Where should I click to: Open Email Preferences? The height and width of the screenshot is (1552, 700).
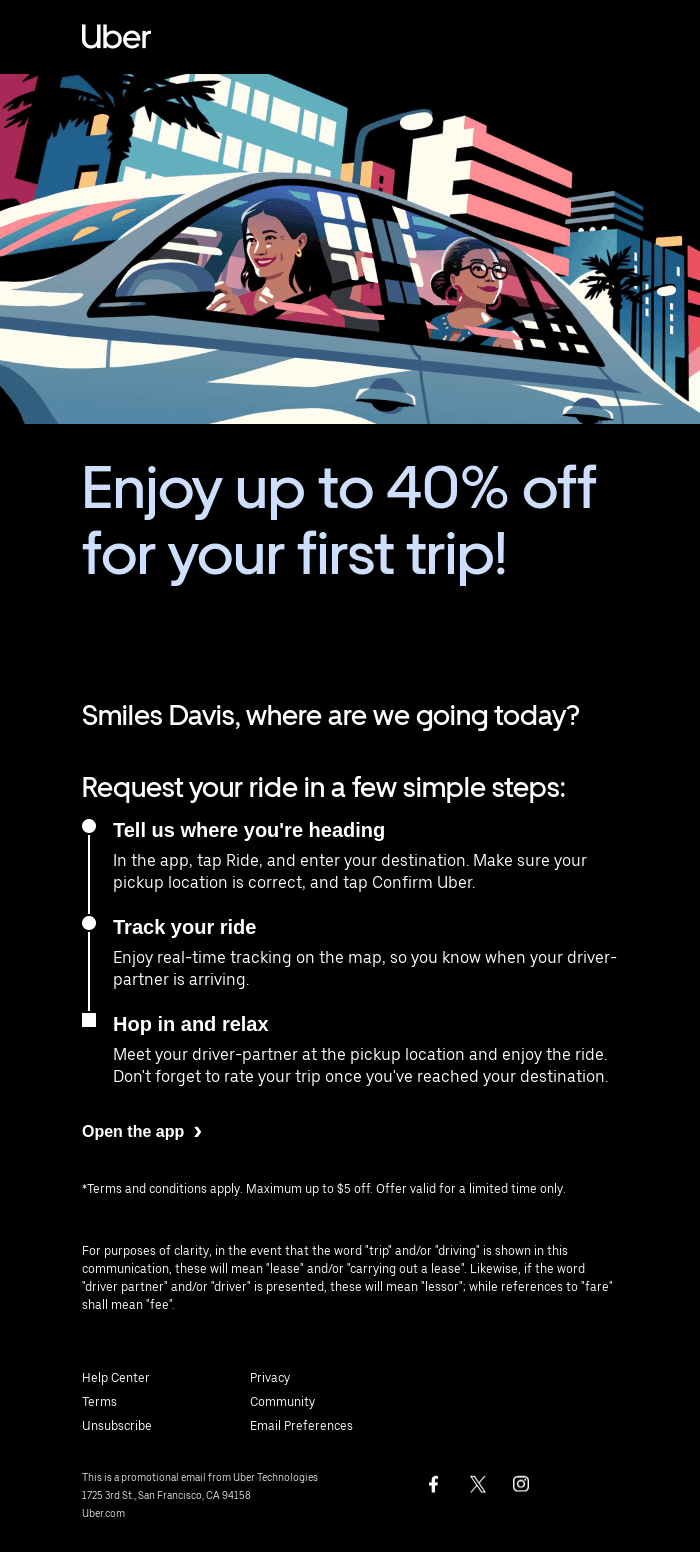point(301,1425)
